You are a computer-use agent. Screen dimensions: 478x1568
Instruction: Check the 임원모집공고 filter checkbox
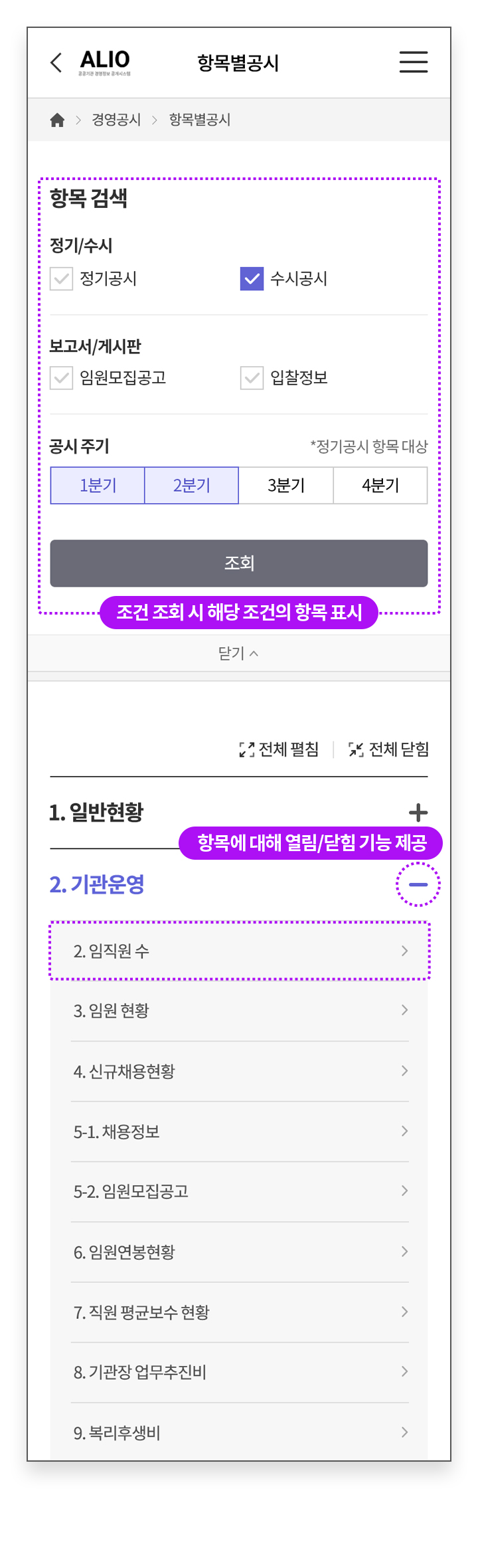pyautogui.click(x=62, y=378)
